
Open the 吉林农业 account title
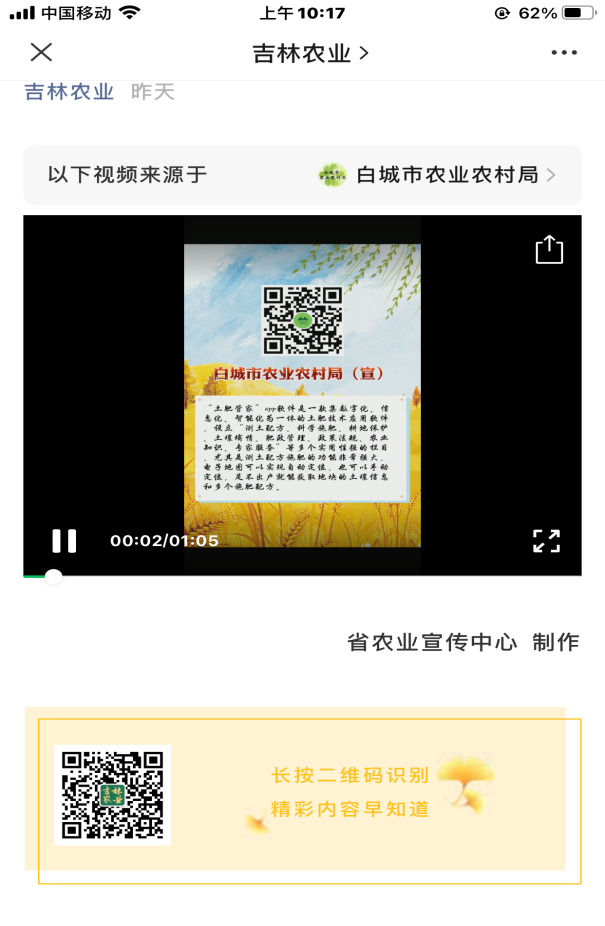[310, 53]
